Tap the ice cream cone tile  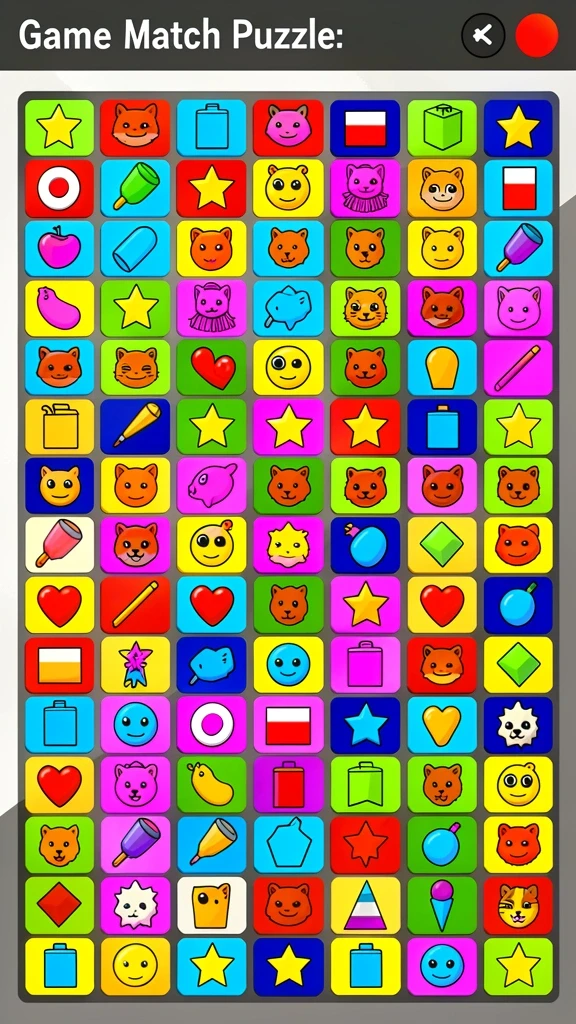coord(442,905)
